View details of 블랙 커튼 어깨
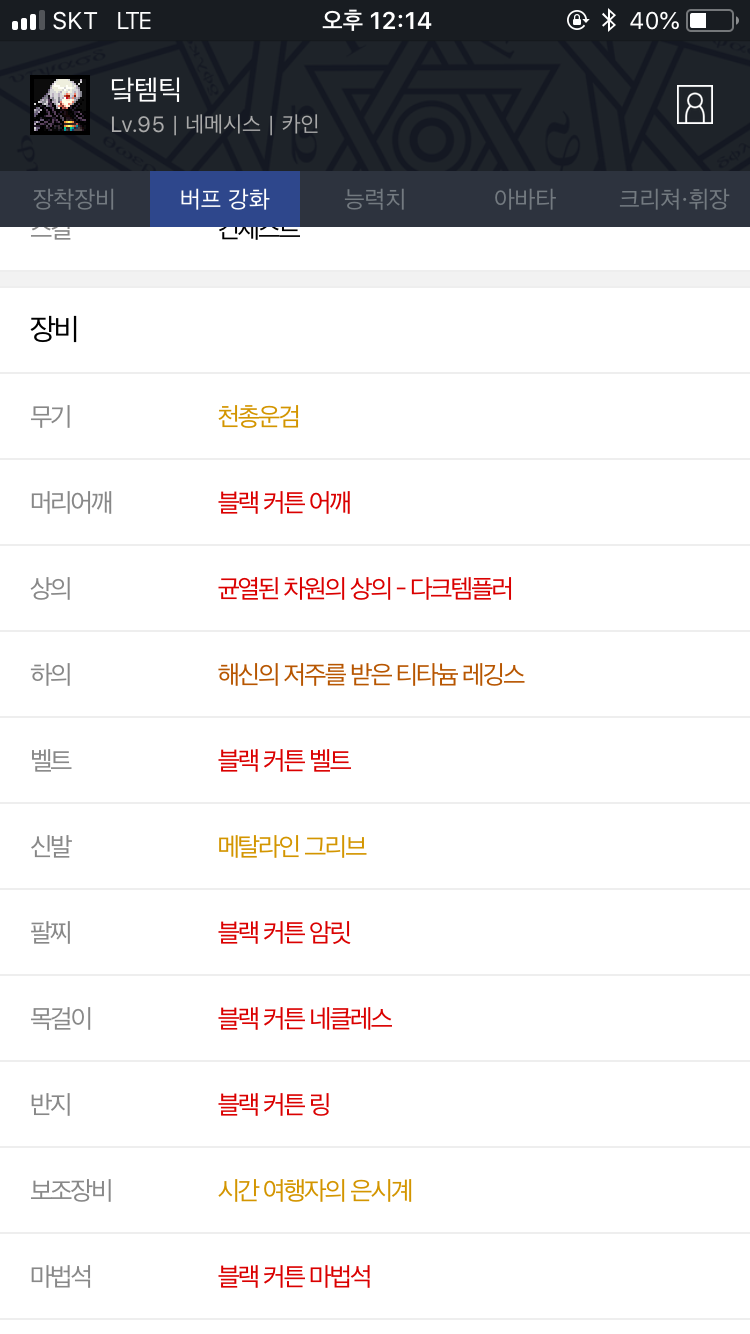 (x=285, y=502)
